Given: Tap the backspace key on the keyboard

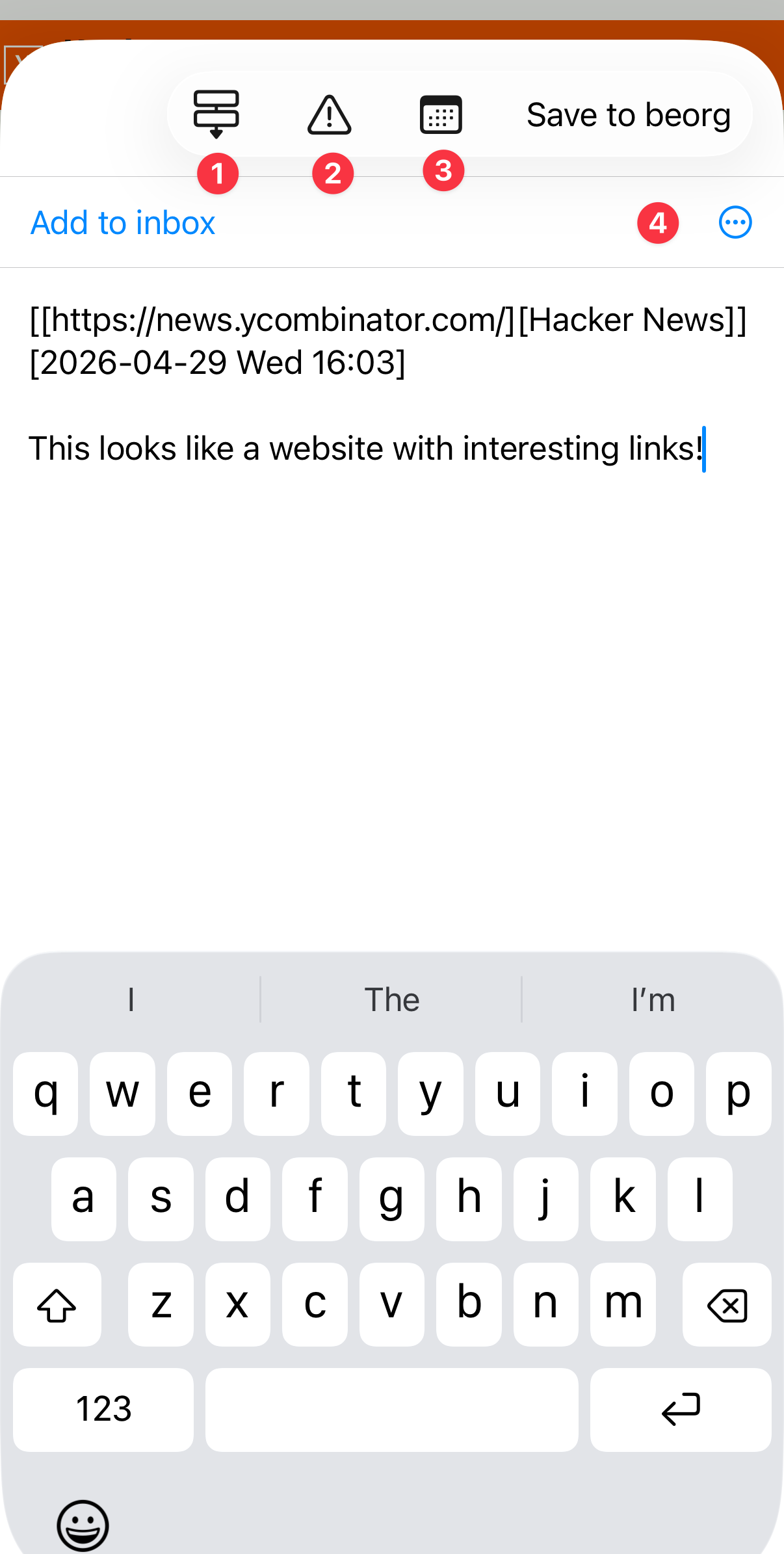Looking at the screenshot, I should click(x=727, y=1304).
